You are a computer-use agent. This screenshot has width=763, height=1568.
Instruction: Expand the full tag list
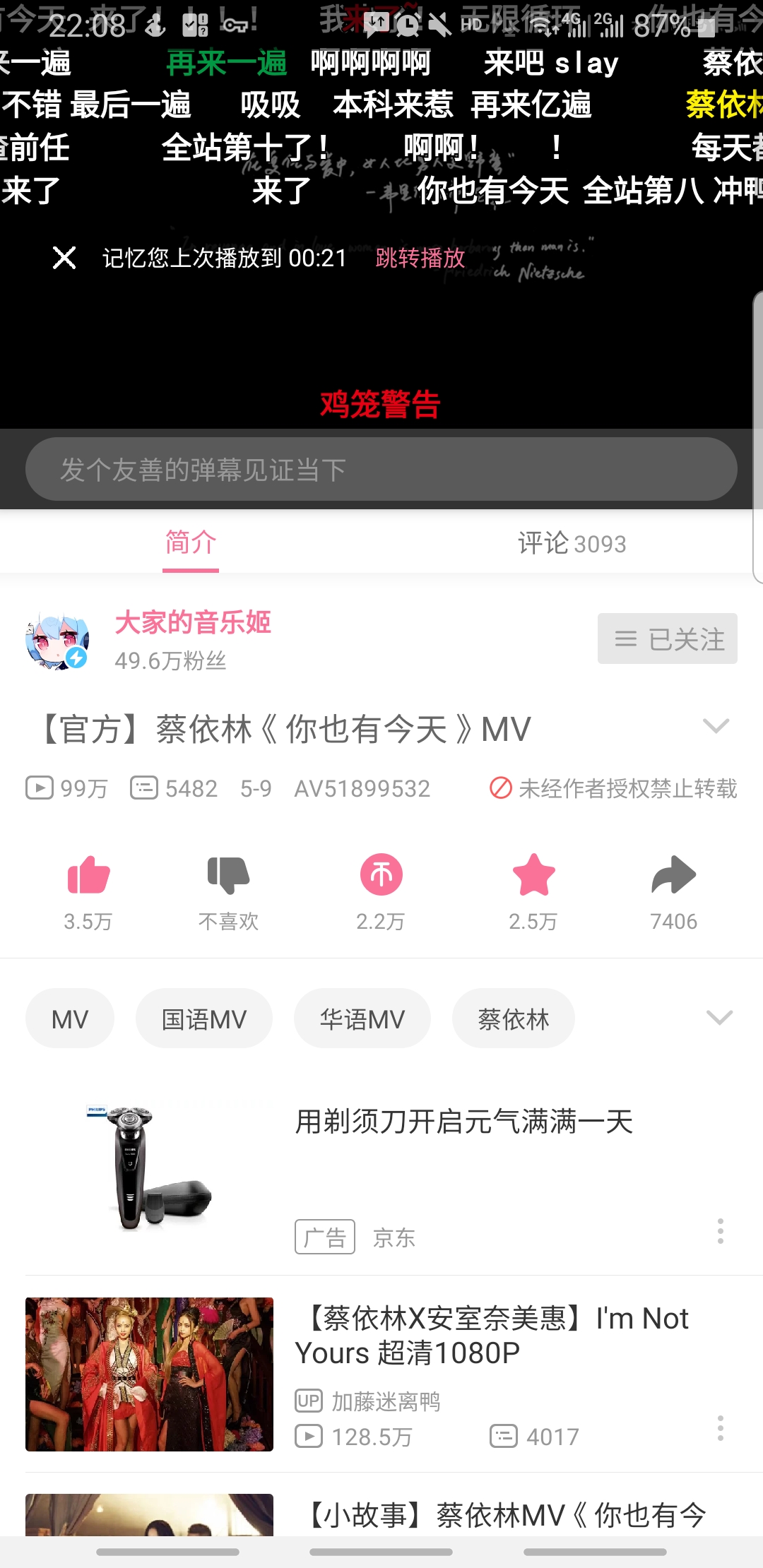pos(719,1018)
